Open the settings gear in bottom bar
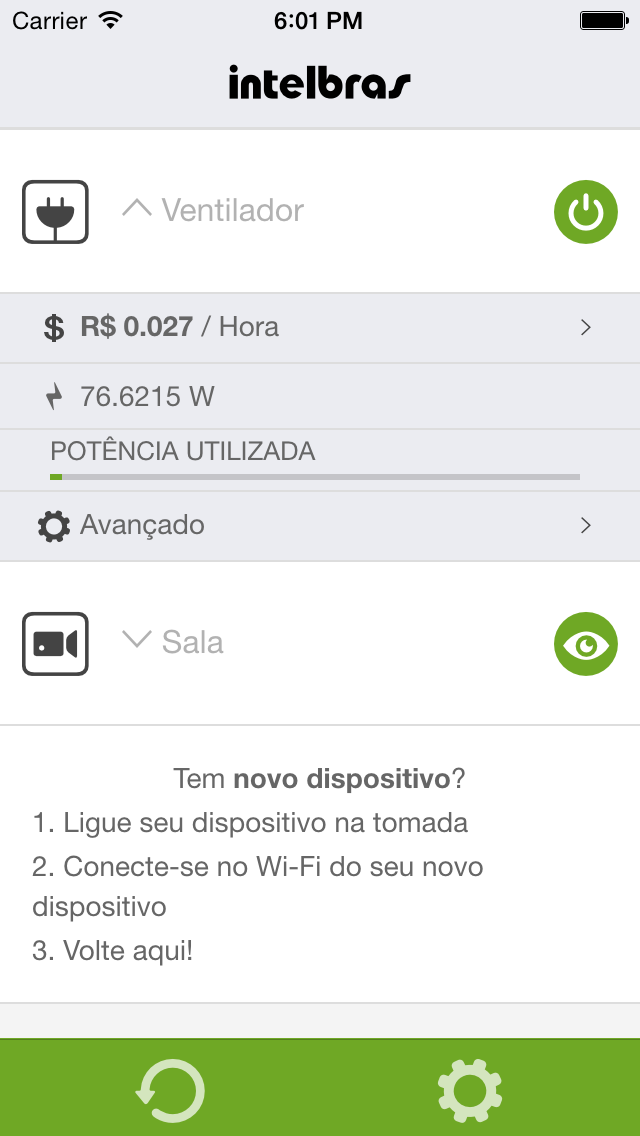The image size is (640, 1136). 470,1091
